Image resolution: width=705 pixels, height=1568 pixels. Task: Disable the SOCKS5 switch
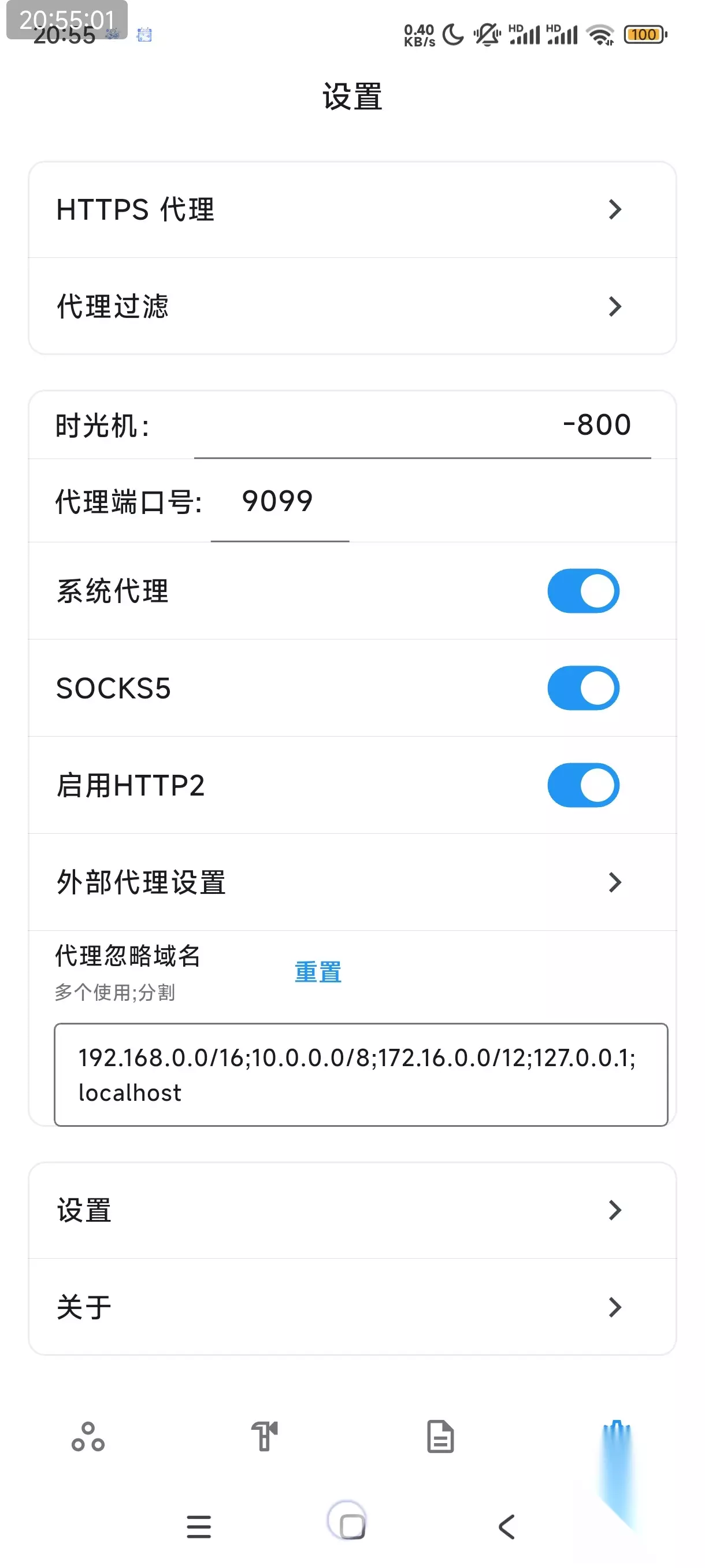pyautogui.click(x=582, y=688)
